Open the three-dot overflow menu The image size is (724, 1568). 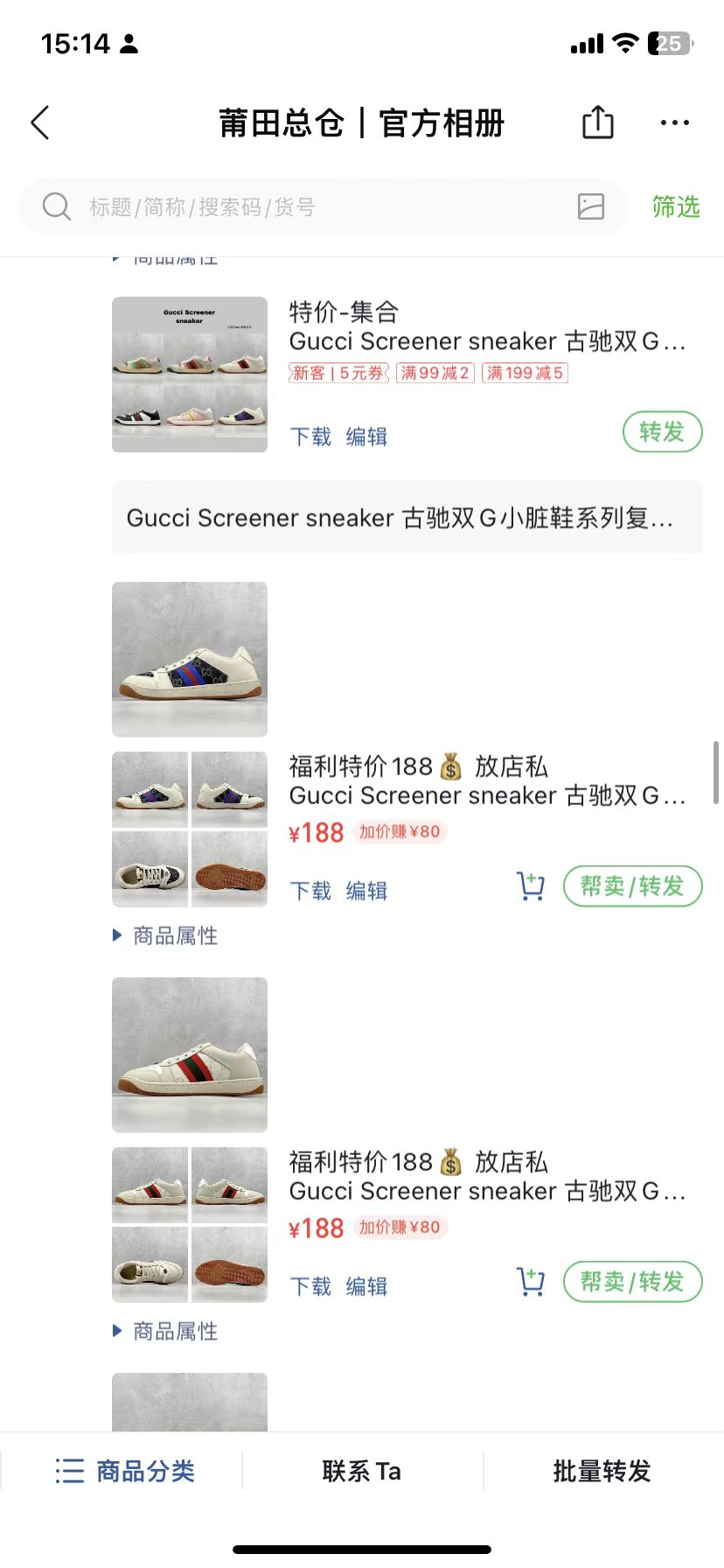click(675, 123)
